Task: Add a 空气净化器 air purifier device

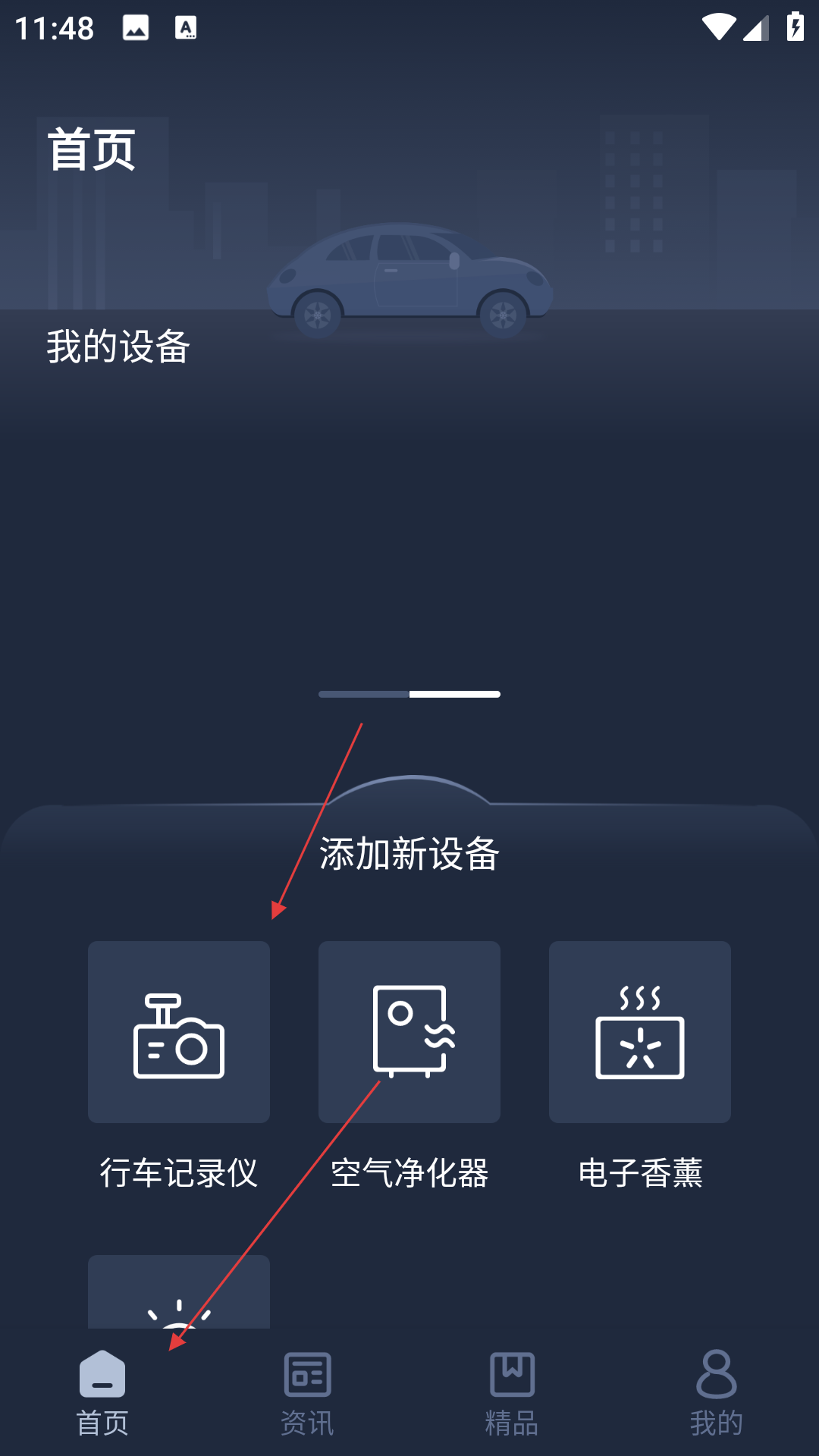Action: click(409, 1032)
